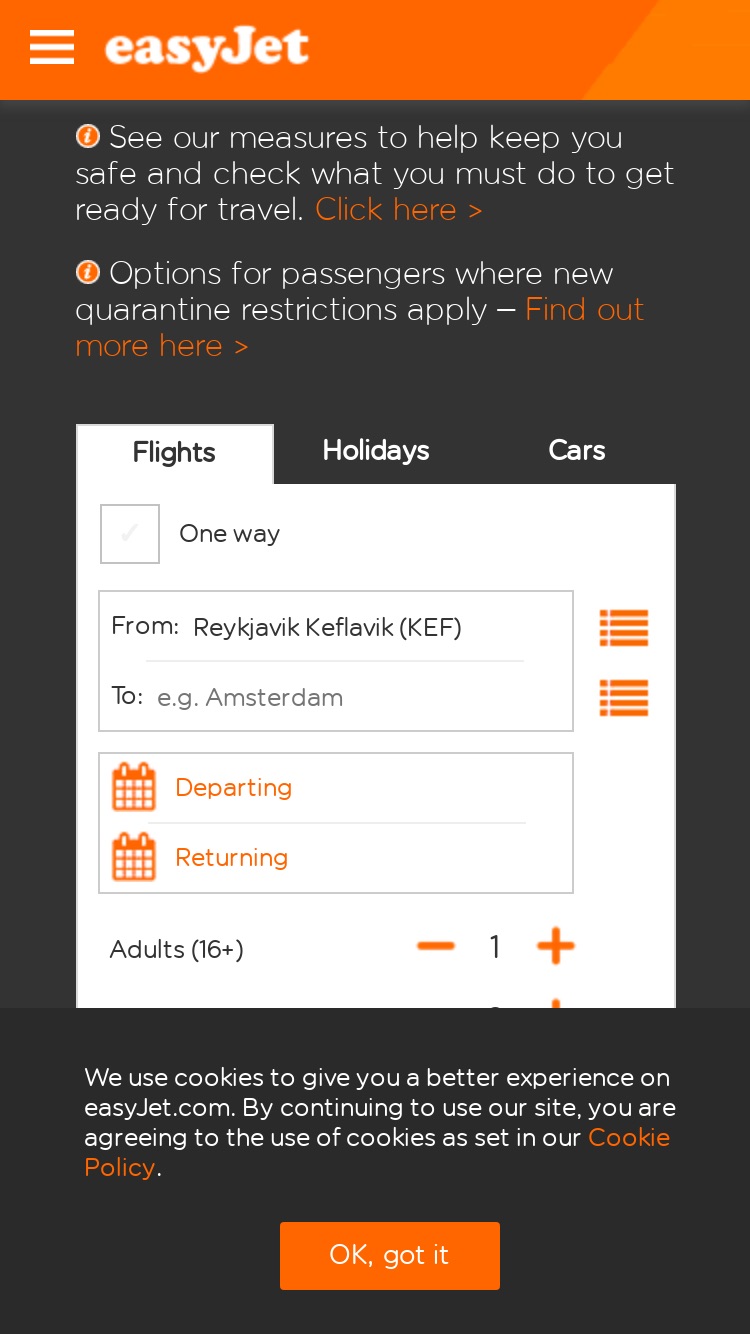The image size is (750, 1334).
Task: Open quarantine options Find out more link
Action: click(360, 328)
